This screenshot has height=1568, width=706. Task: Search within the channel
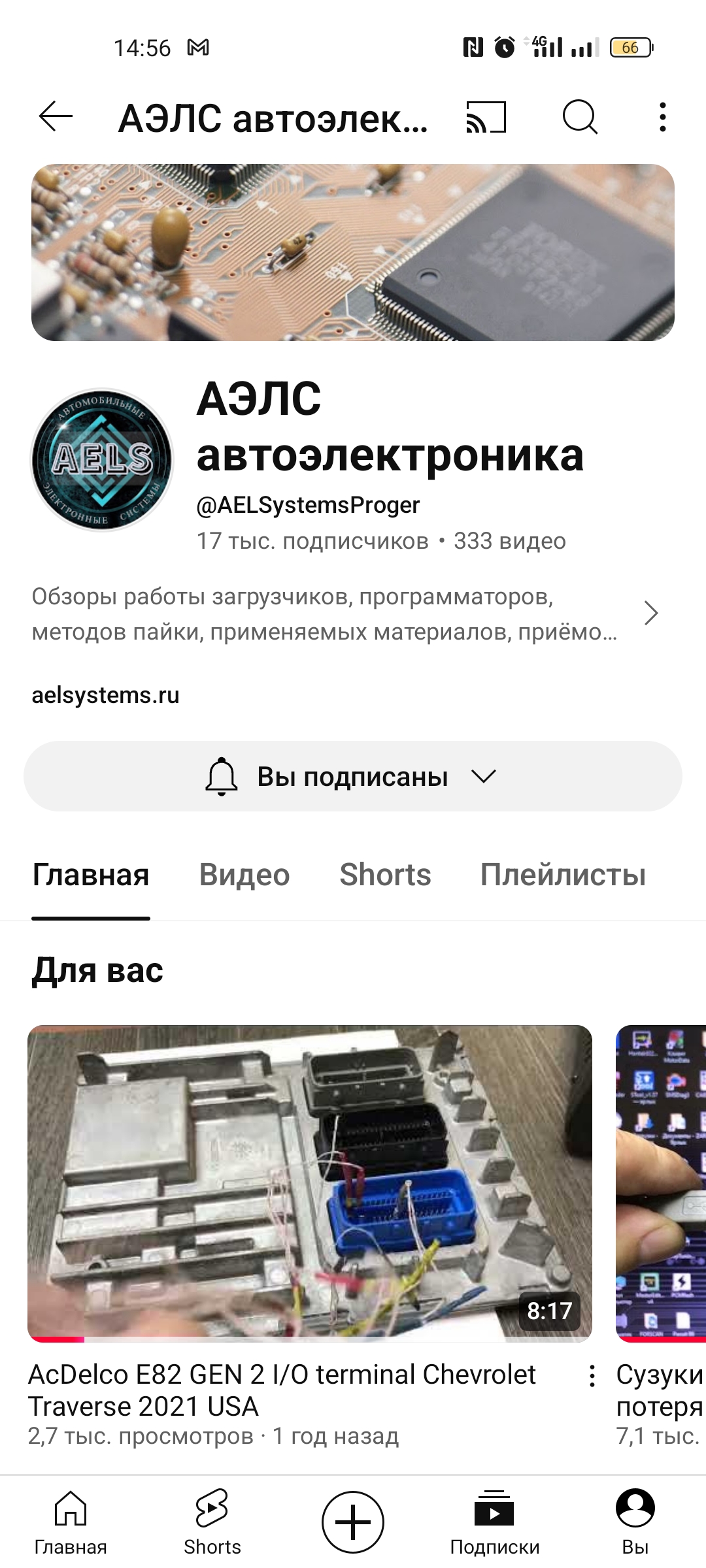click(580, 118)
